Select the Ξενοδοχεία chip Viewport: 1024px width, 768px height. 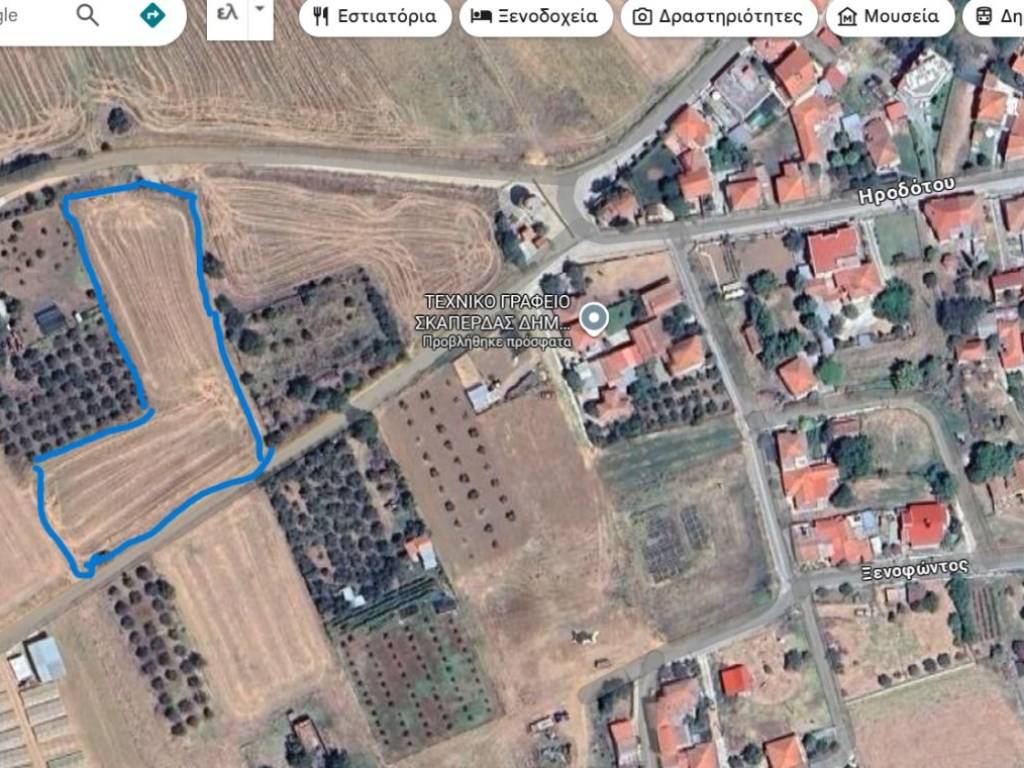click(534, 16)
